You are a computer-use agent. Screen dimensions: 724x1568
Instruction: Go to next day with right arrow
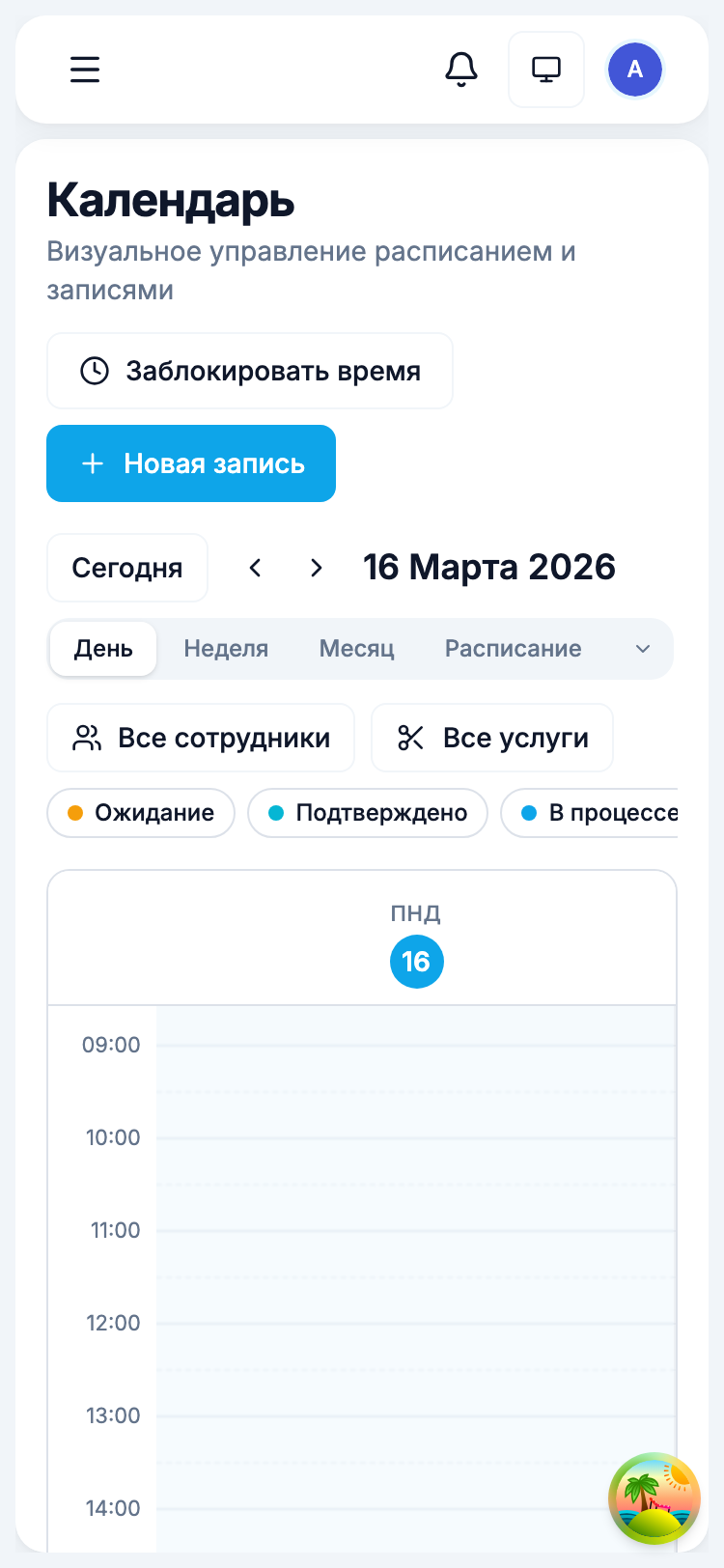click(316, 568)
